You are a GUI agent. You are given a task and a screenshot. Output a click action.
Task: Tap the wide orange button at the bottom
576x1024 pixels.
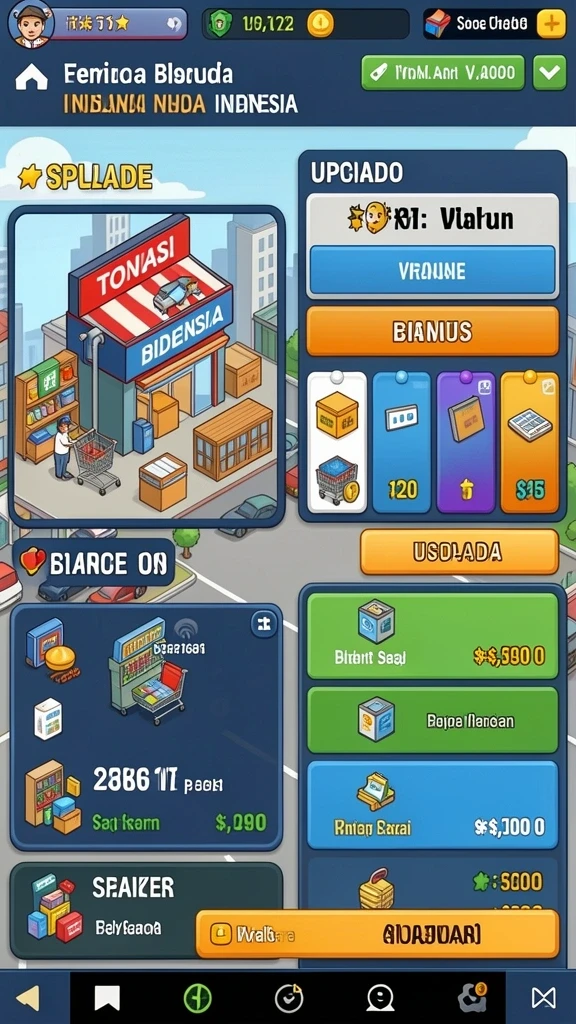click(377, 934)
